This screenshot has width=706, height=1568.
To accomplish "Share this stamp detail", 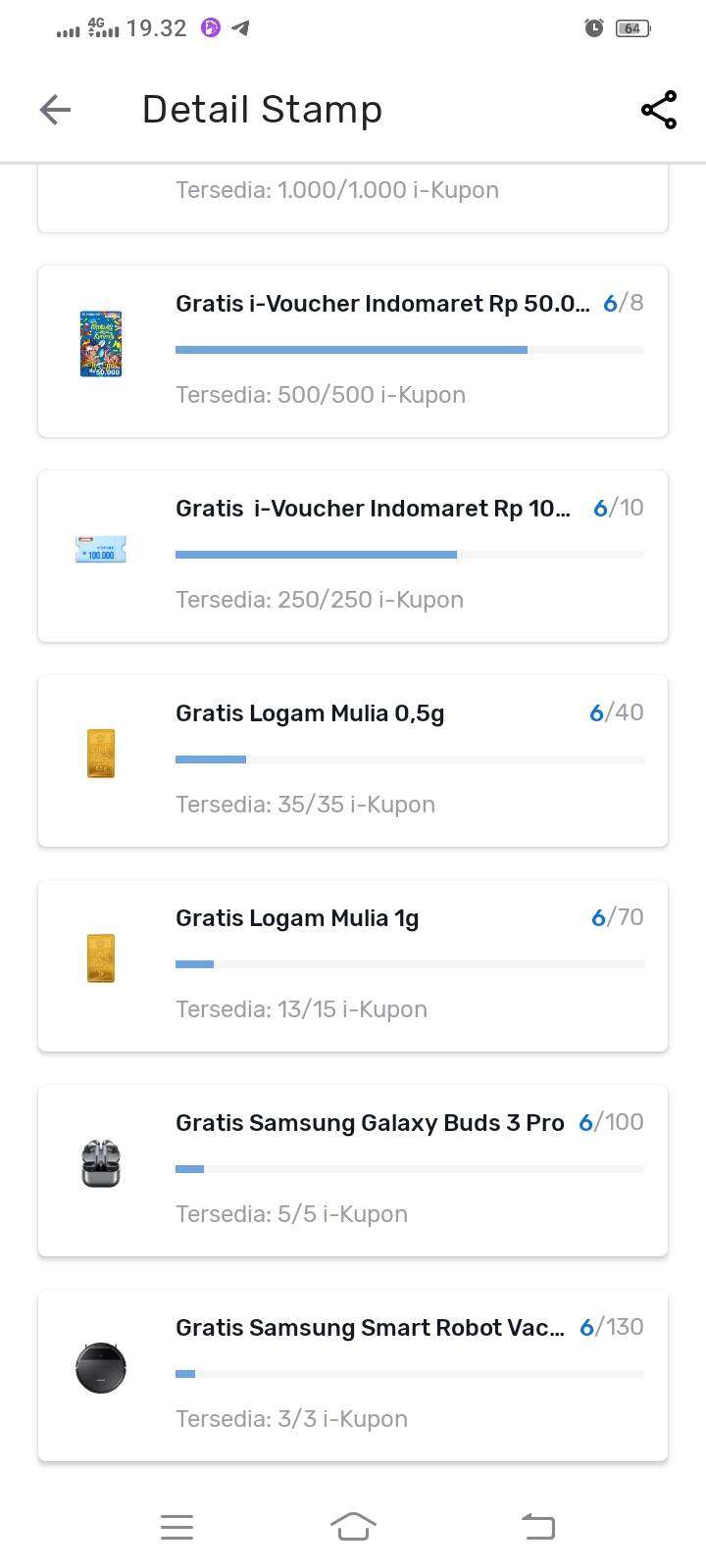I will pyautogui.click(x=659, y=110).
